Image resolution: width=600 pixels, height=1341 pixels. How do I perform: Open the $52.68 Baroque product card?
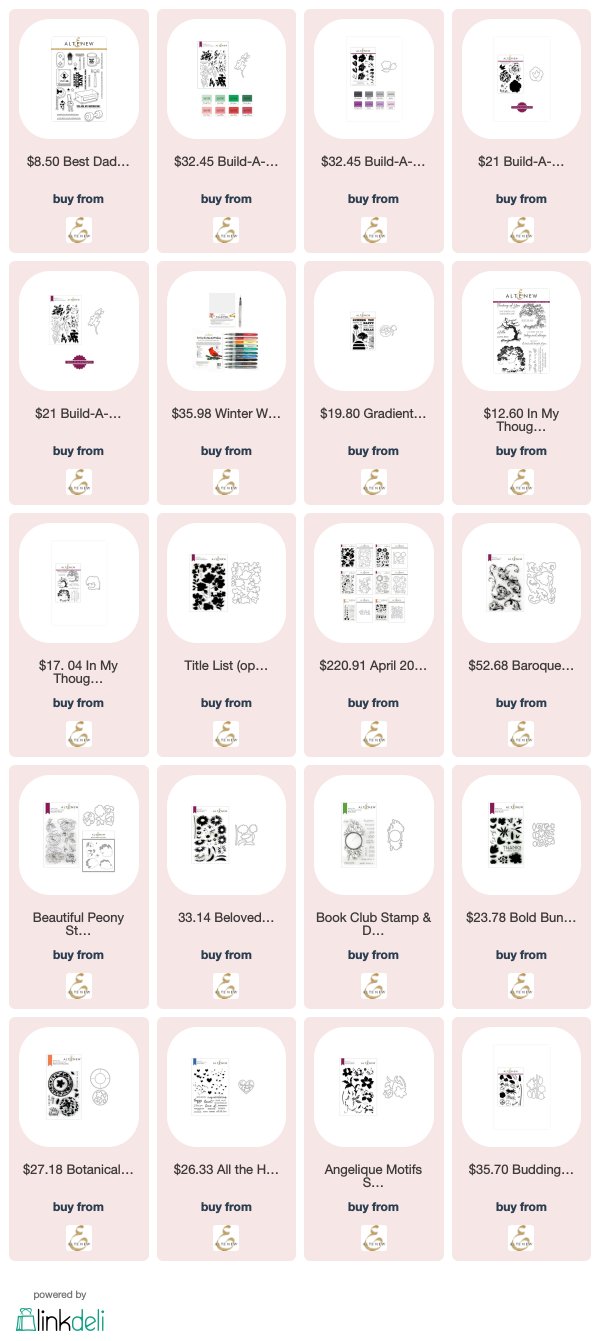(521, 635)
